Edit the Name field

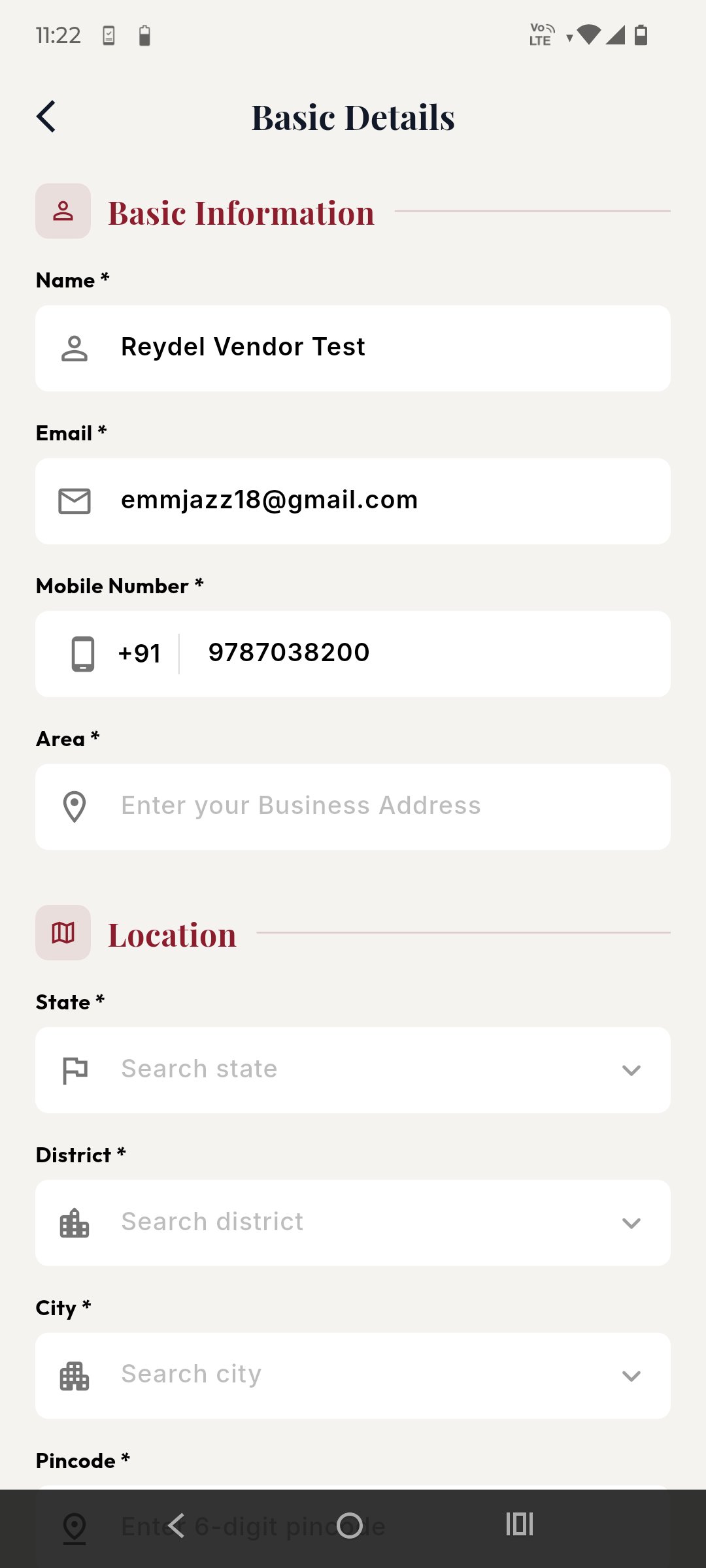point(353,348)
